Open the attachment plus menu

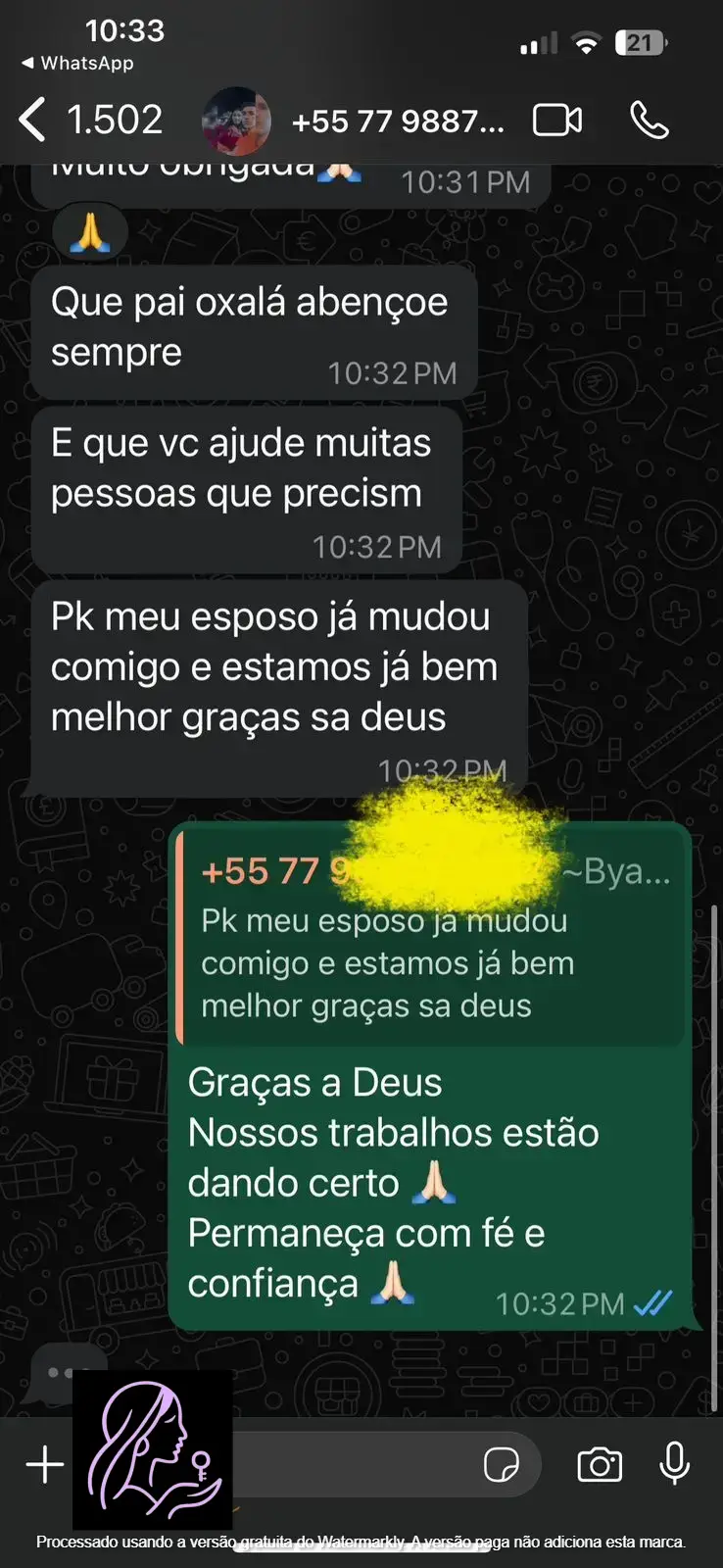pos(45,1465)
